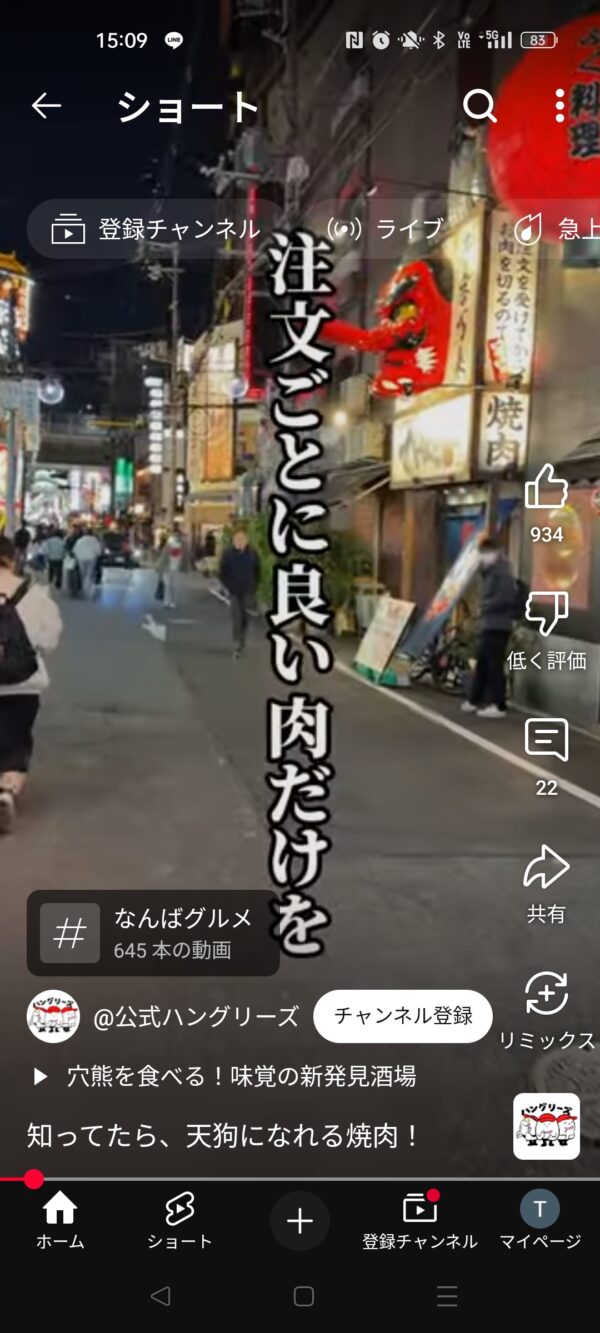Select the 登録チャンネル filter chip
600x1333 pixels.
[x=156, y=229]
